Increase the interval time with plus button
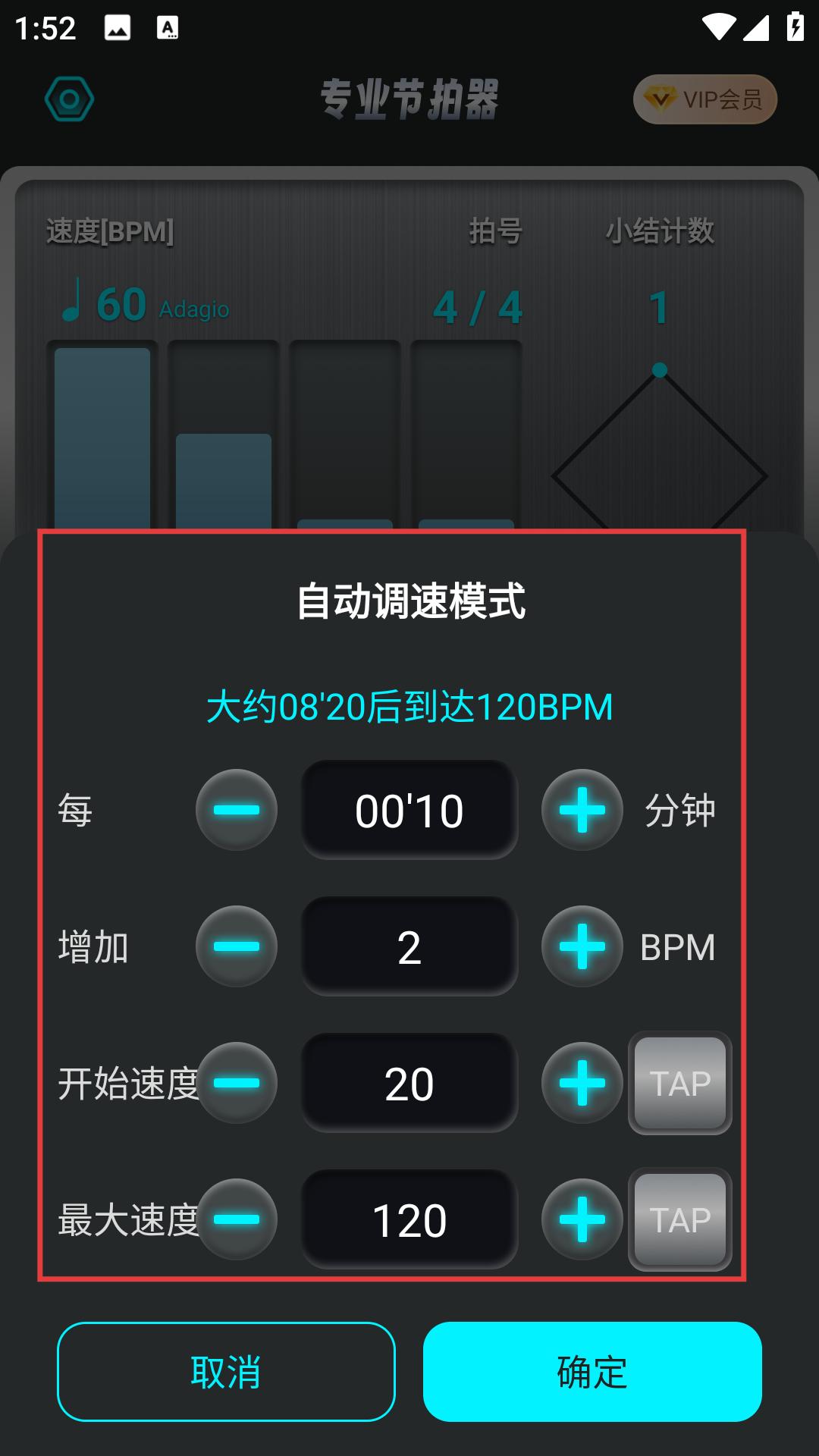Image resolution: width=819 pixels, height=1456 pixels. coord(582,810)
